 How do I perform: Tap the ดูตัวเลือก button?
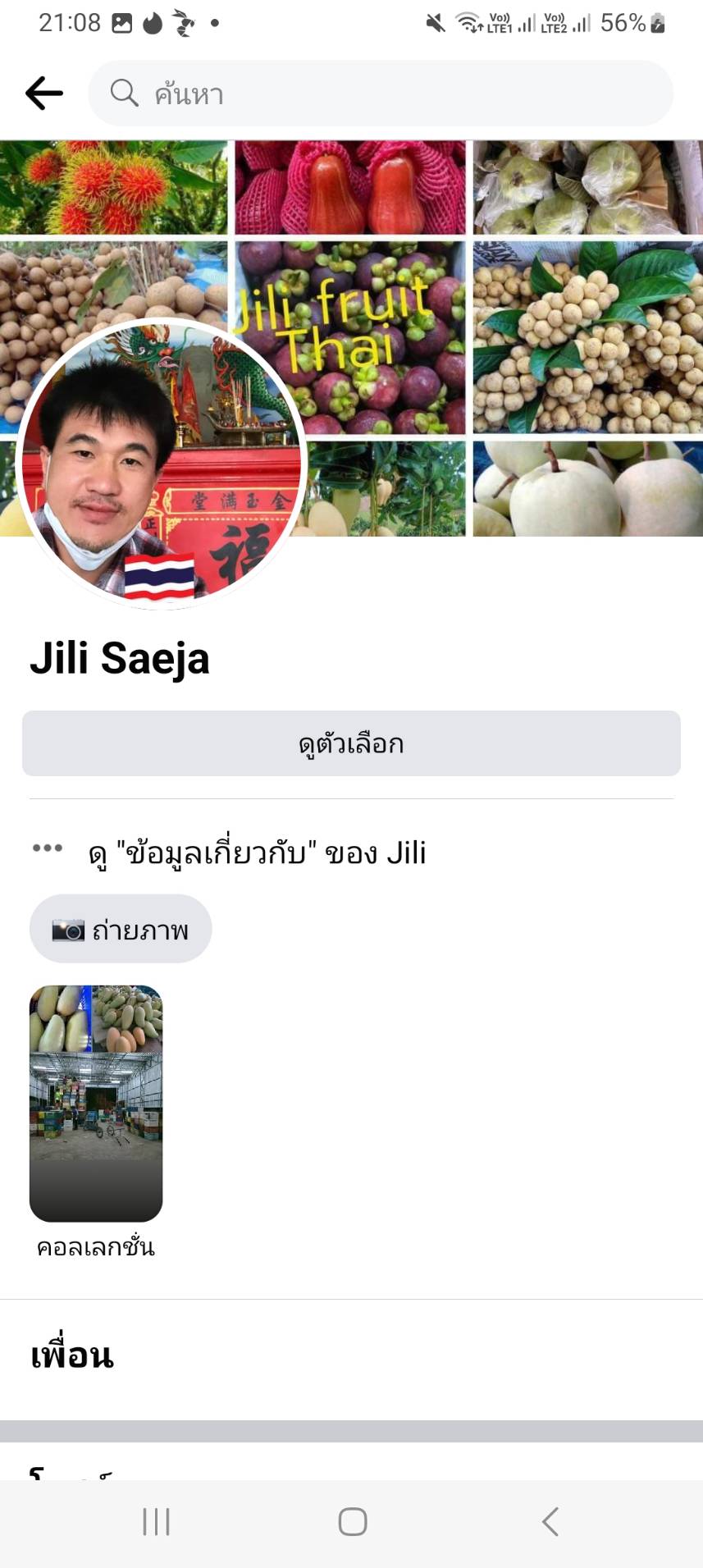click(351, 743)
